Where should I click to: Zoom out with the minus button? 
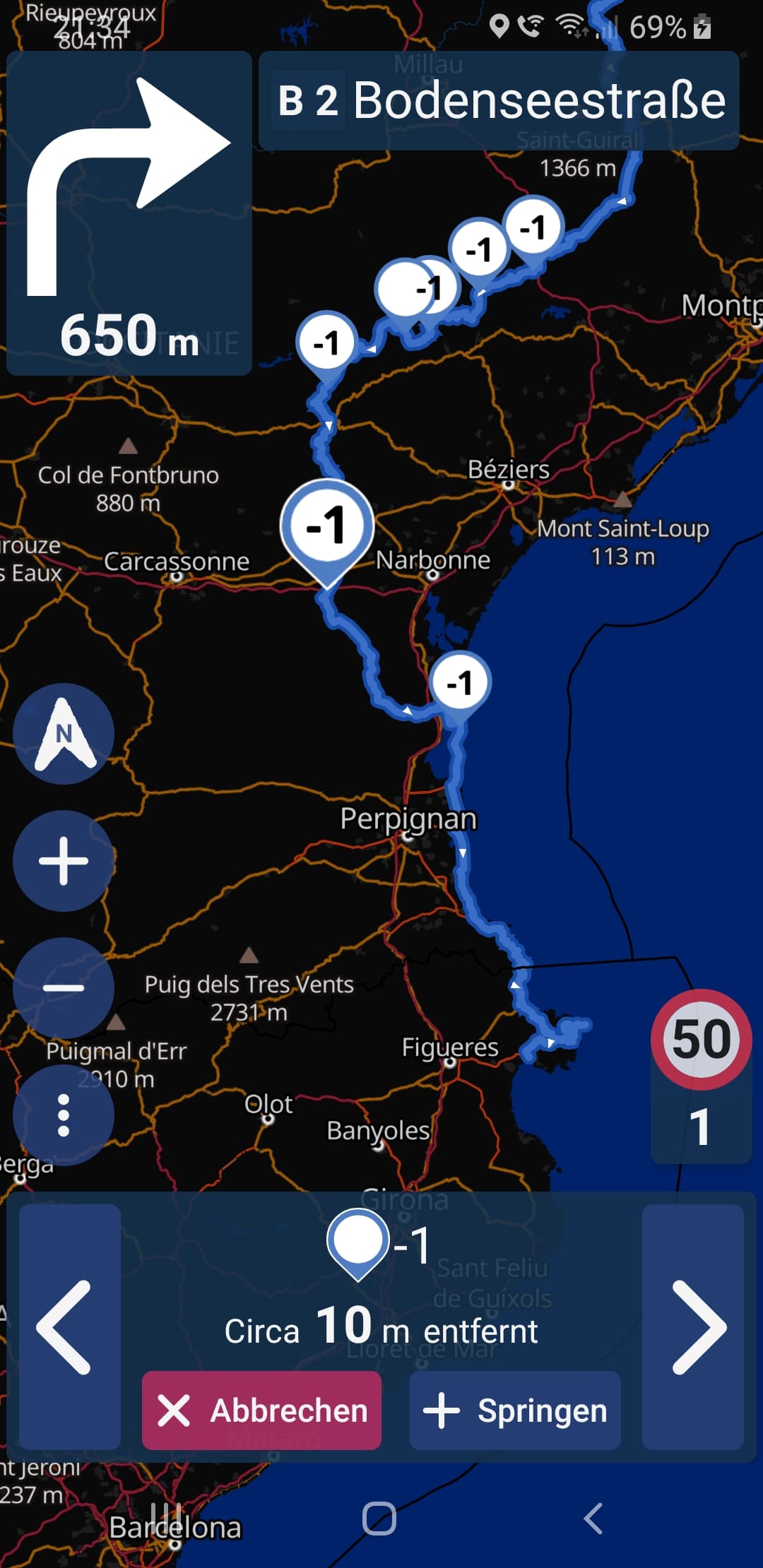[64, 987]
